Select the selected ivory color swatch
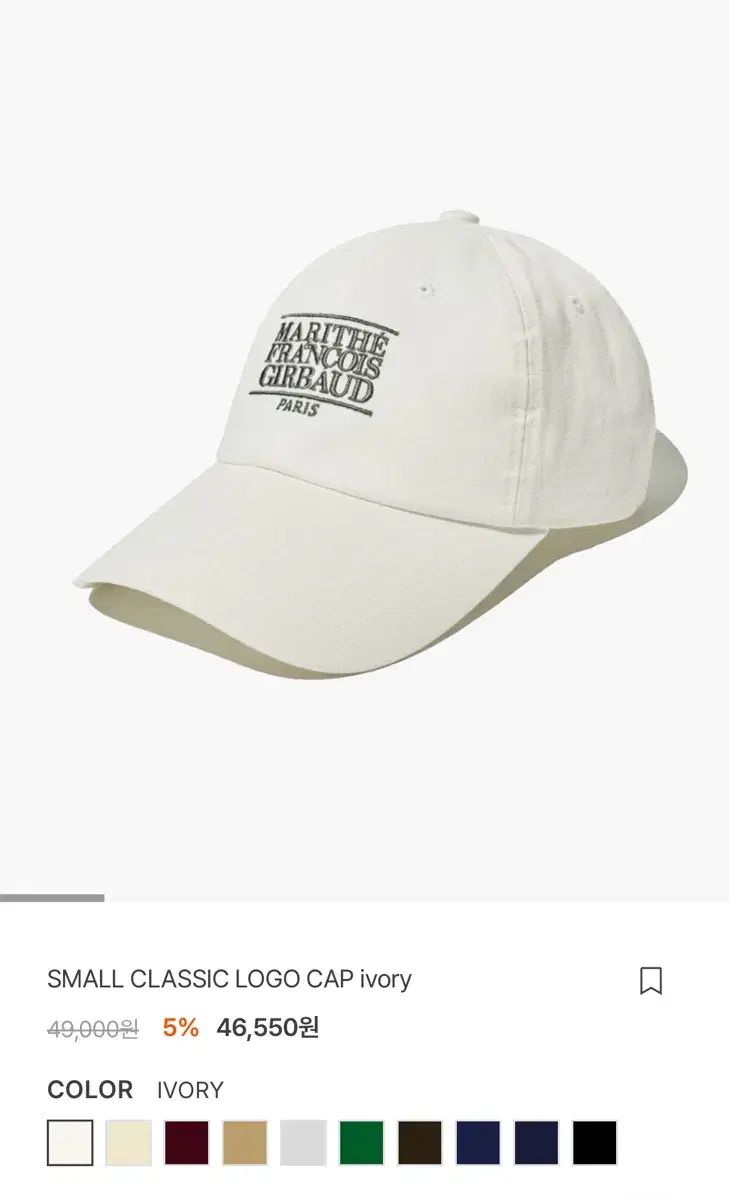 (70, 1143)
